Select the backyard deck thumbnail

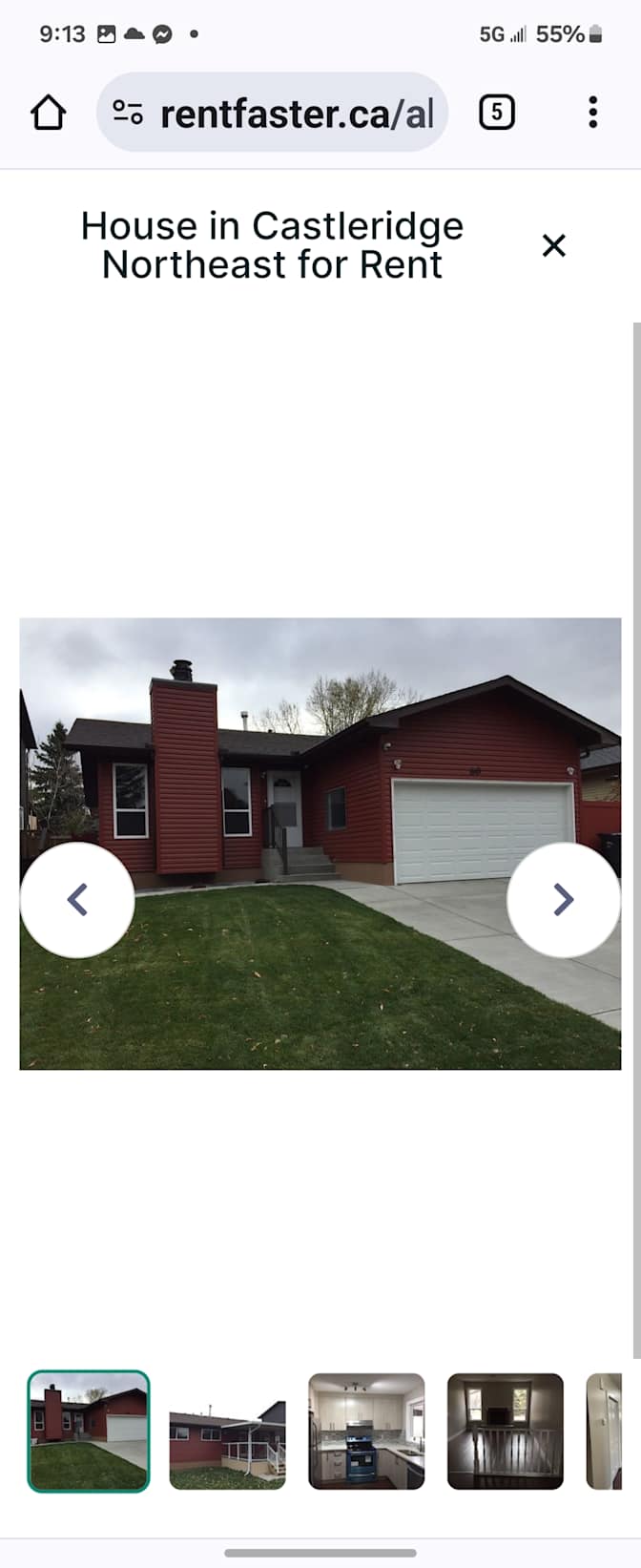click(x=227, y=1431)
